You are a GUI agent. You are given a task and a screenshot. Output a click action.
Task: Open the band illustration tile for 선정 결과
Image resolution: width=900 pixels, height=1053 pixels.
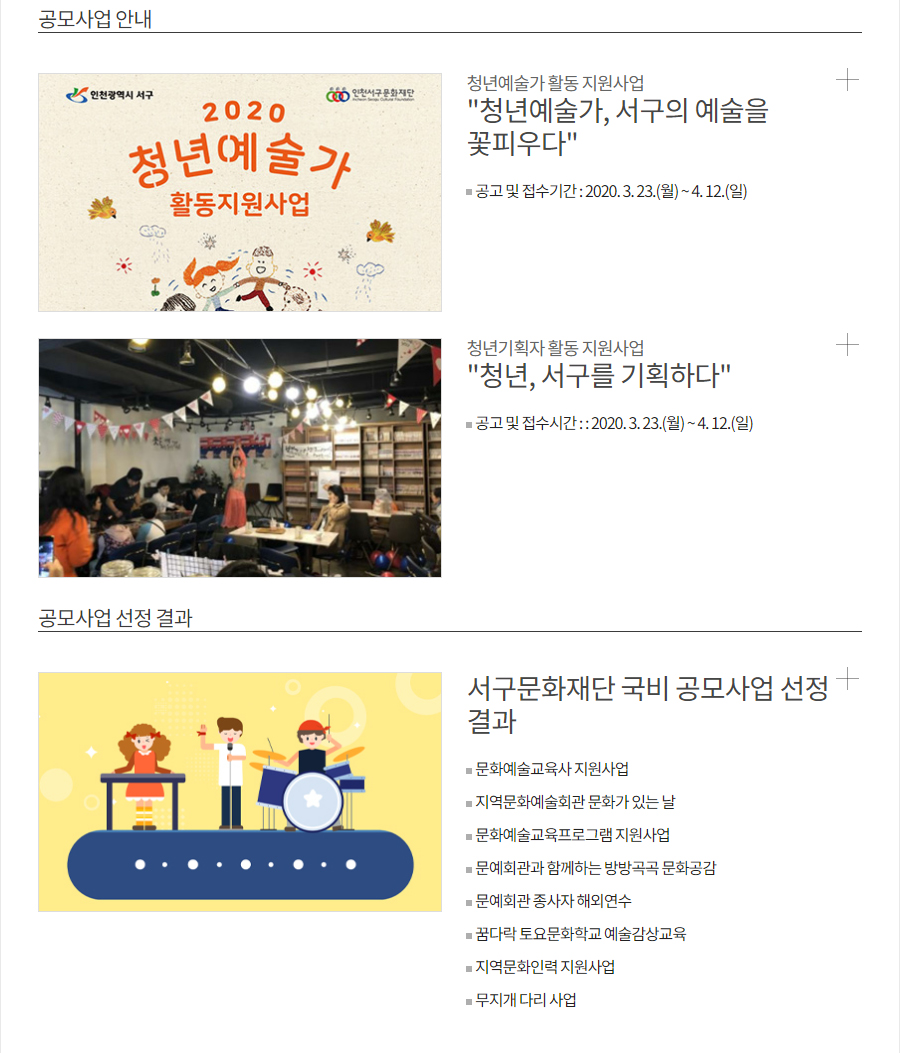coord(240,791)
